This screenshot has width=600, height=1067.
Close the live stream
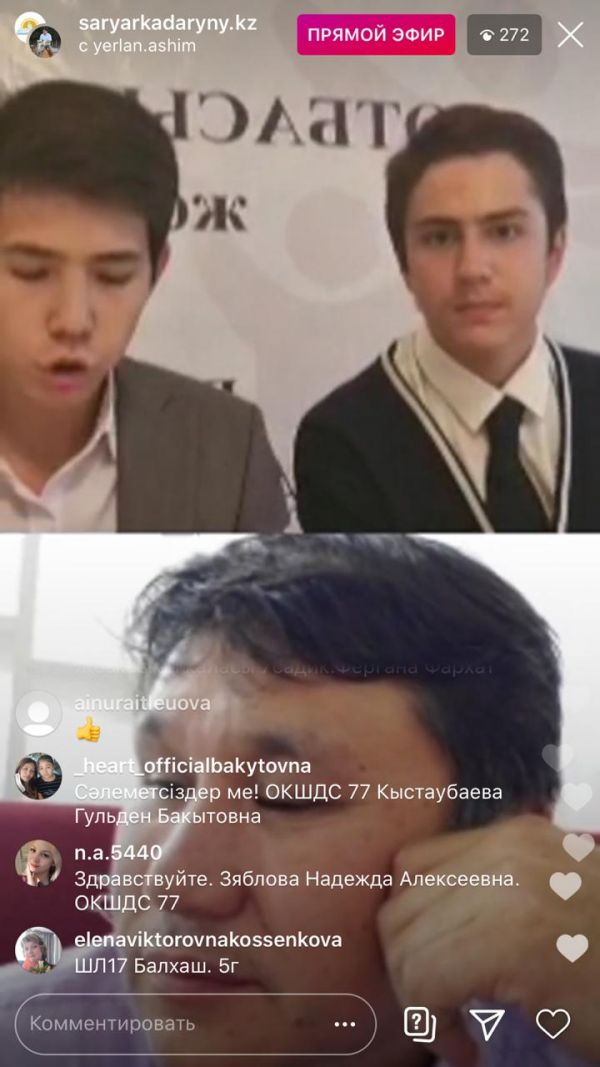(570, 35)
